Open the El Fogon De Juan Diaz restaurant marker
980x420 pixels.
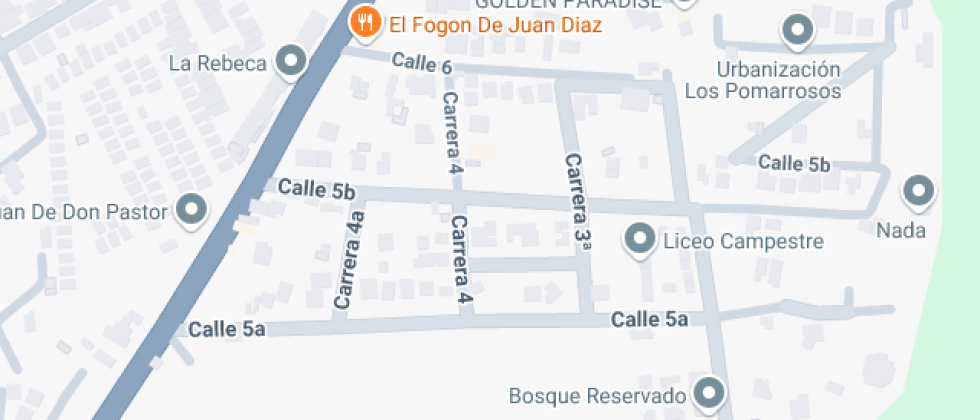362,21
